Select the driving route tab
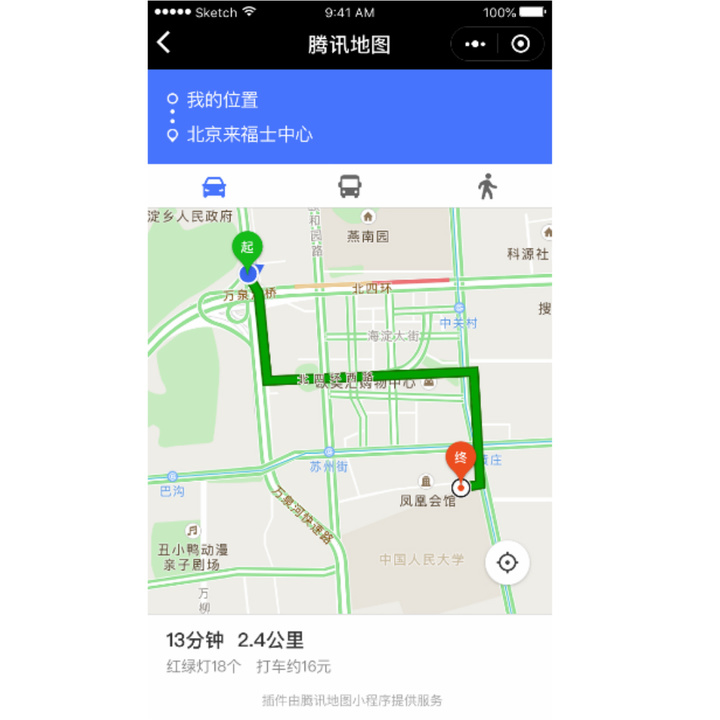The width and height of the screenshot is (720, 720). pyautogui.click(x=214, y=187)
